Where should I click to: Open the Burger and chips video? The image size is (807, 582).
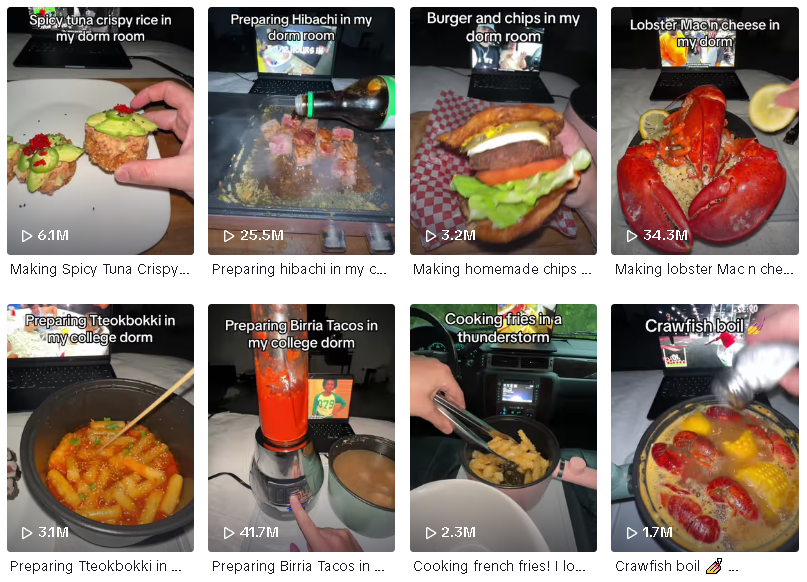tap(503, 131)
